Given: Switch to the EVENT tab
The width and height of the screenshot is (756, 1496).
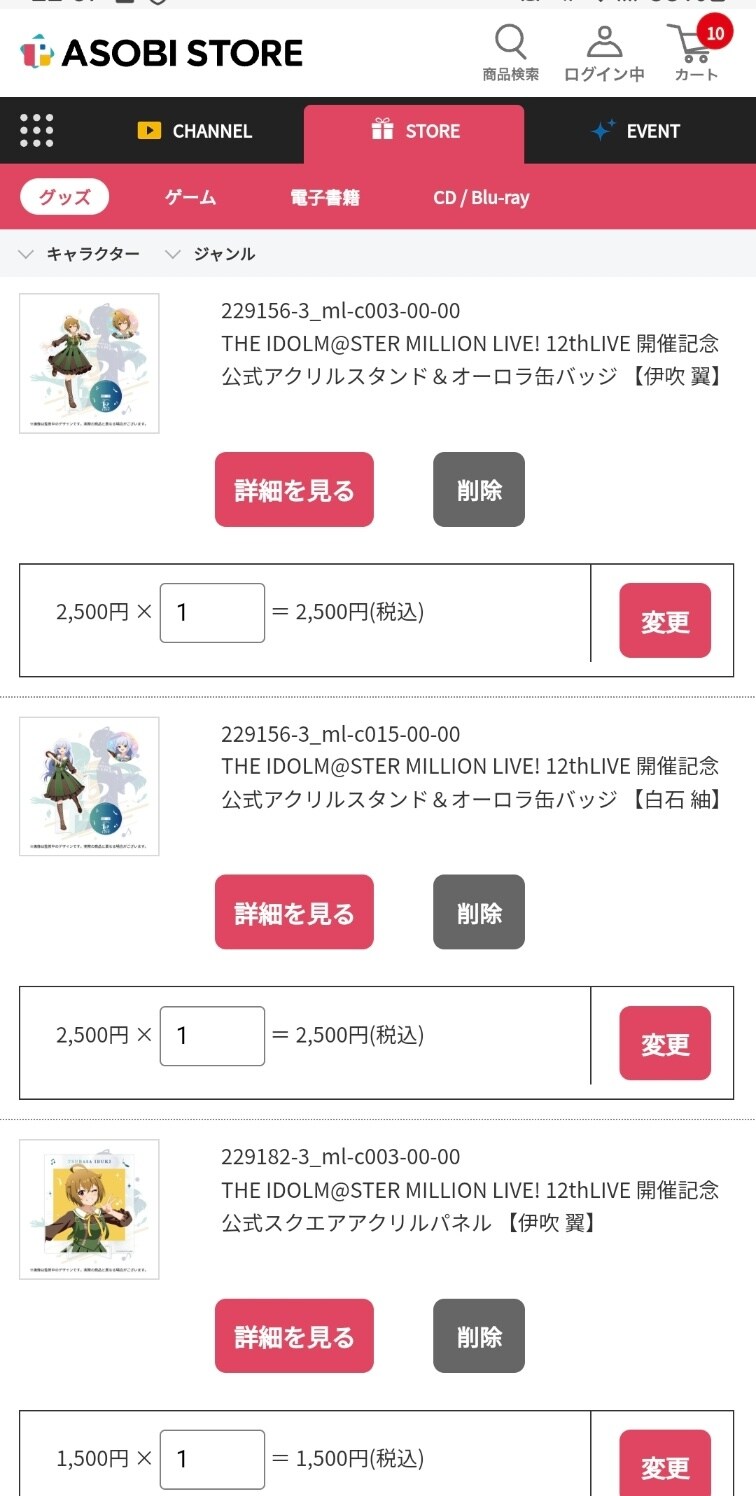Looking at the screenshot, I should [x=635, y=131].
